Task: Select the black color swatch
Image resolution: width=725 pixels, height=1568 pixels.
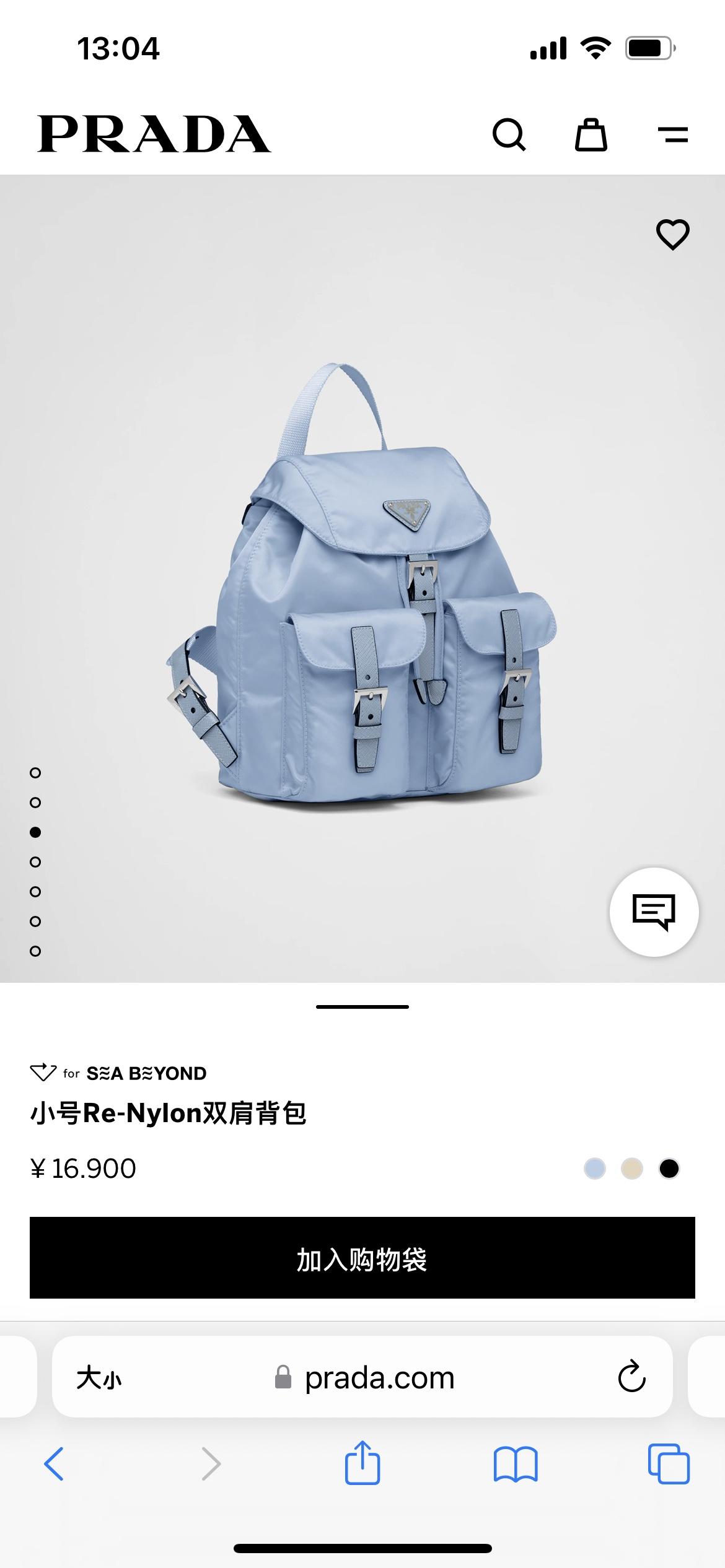Action: tap(669, 1169)
